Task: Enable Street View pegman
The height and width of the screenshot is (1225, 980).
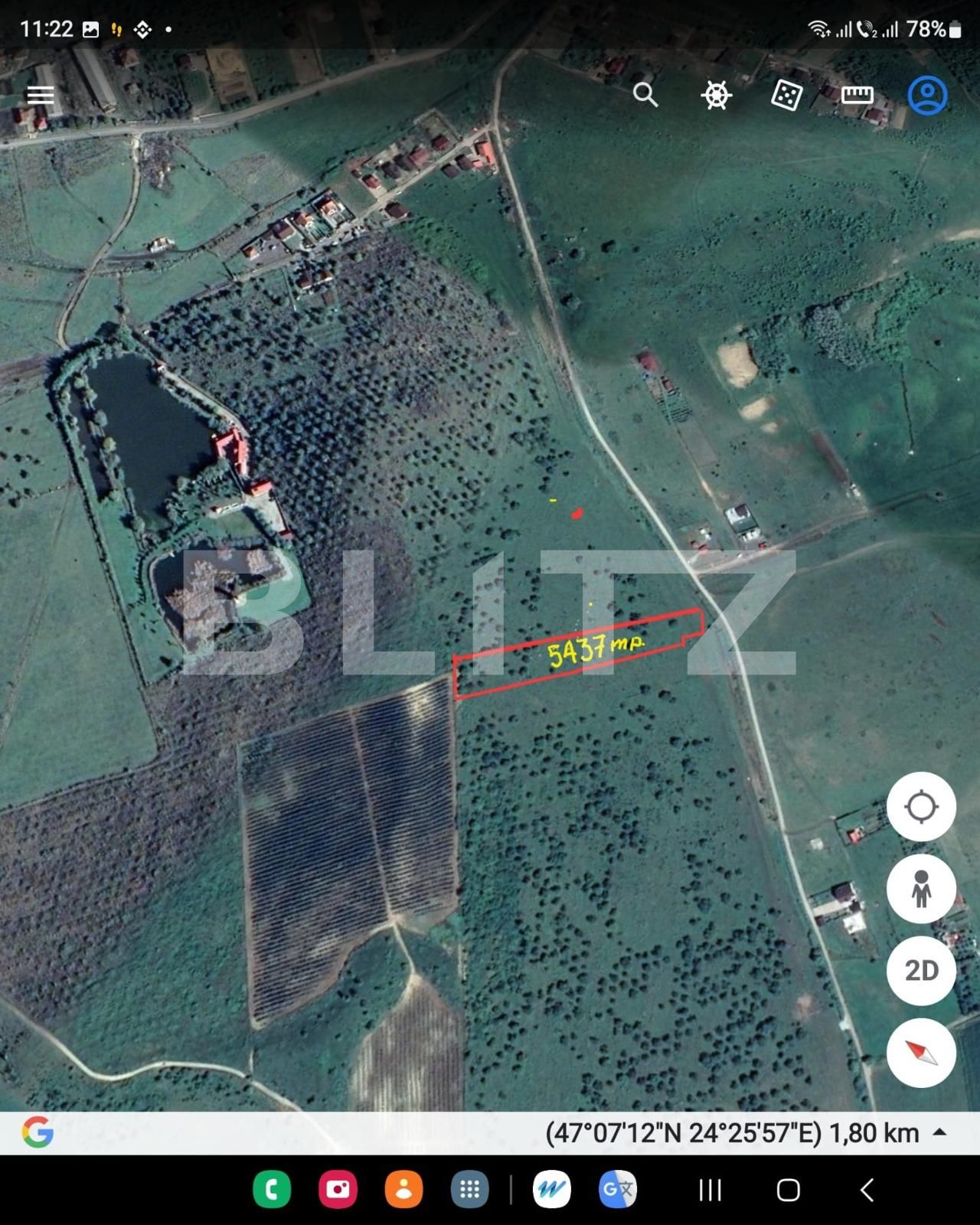Action: coord(921,888)
